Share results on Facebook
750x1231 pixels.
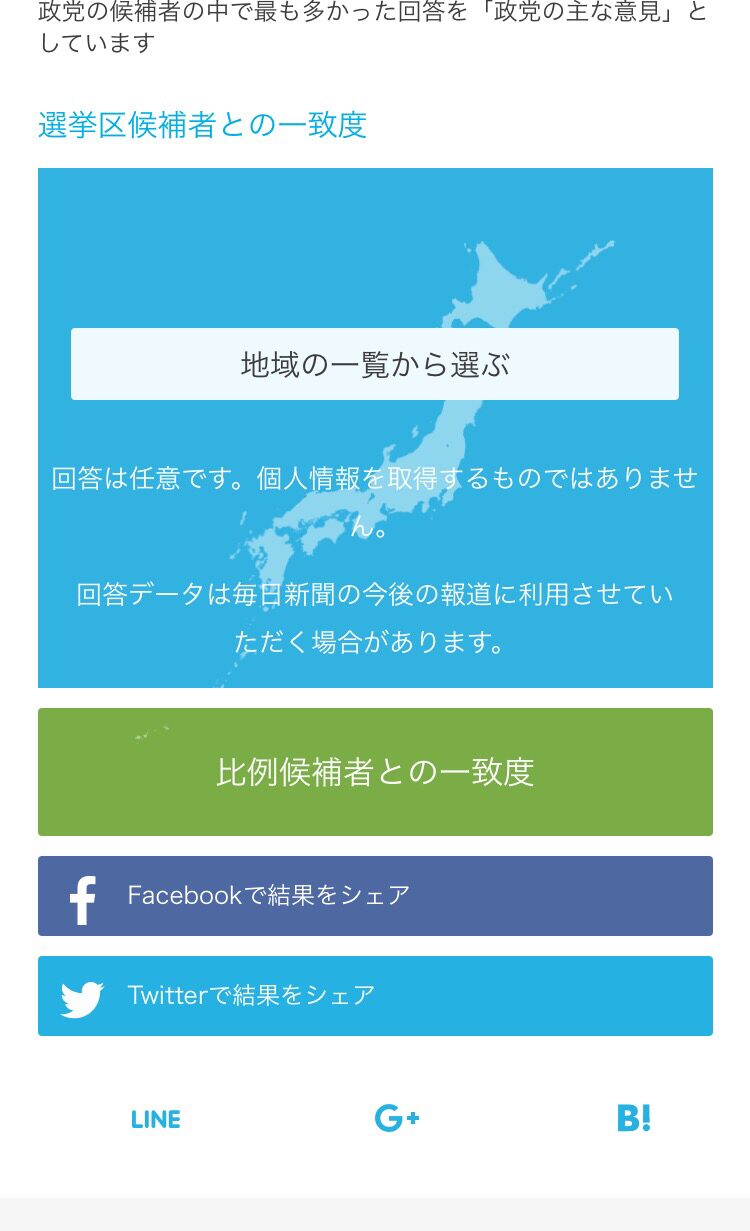click(x=375, y=896)
